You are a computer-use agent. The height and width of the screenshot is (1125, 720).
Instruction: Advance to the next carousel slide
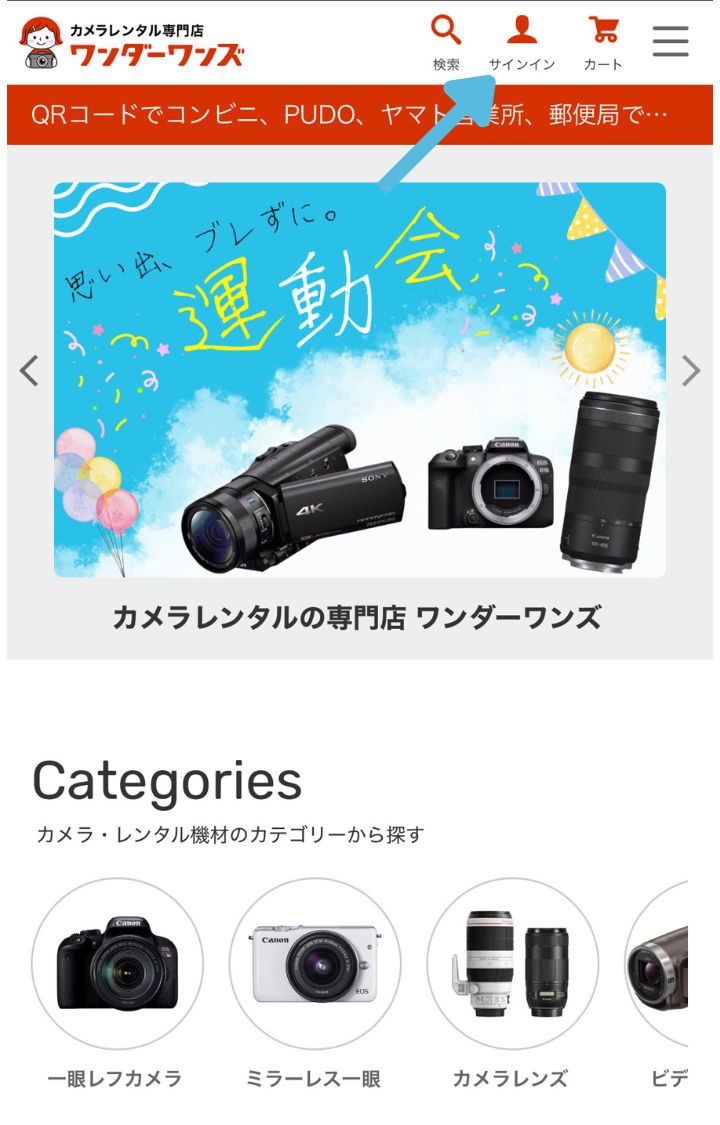click(691, 371)
